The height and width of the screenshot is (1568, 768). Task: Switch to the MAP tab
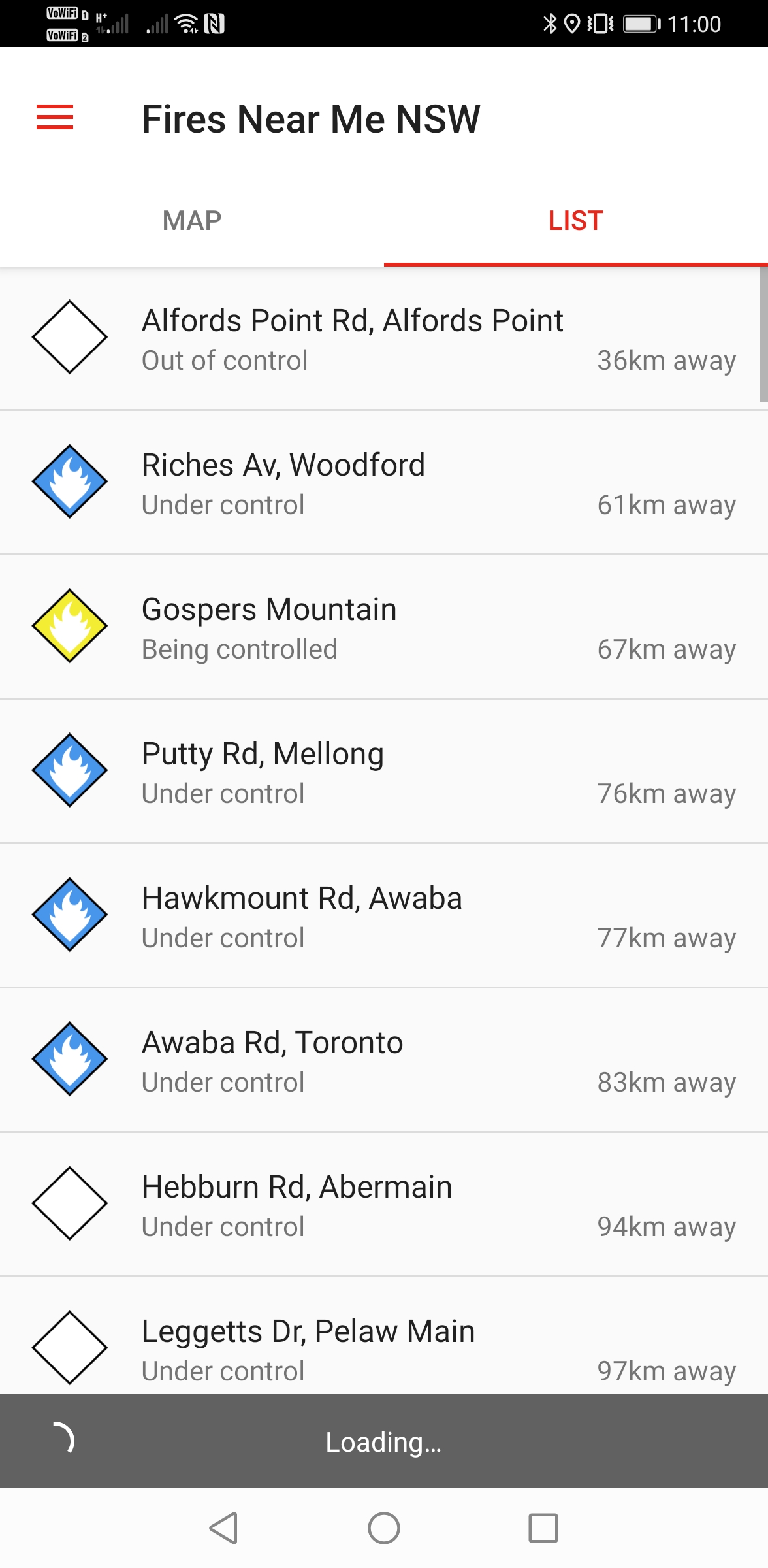[x=192, y=221]
